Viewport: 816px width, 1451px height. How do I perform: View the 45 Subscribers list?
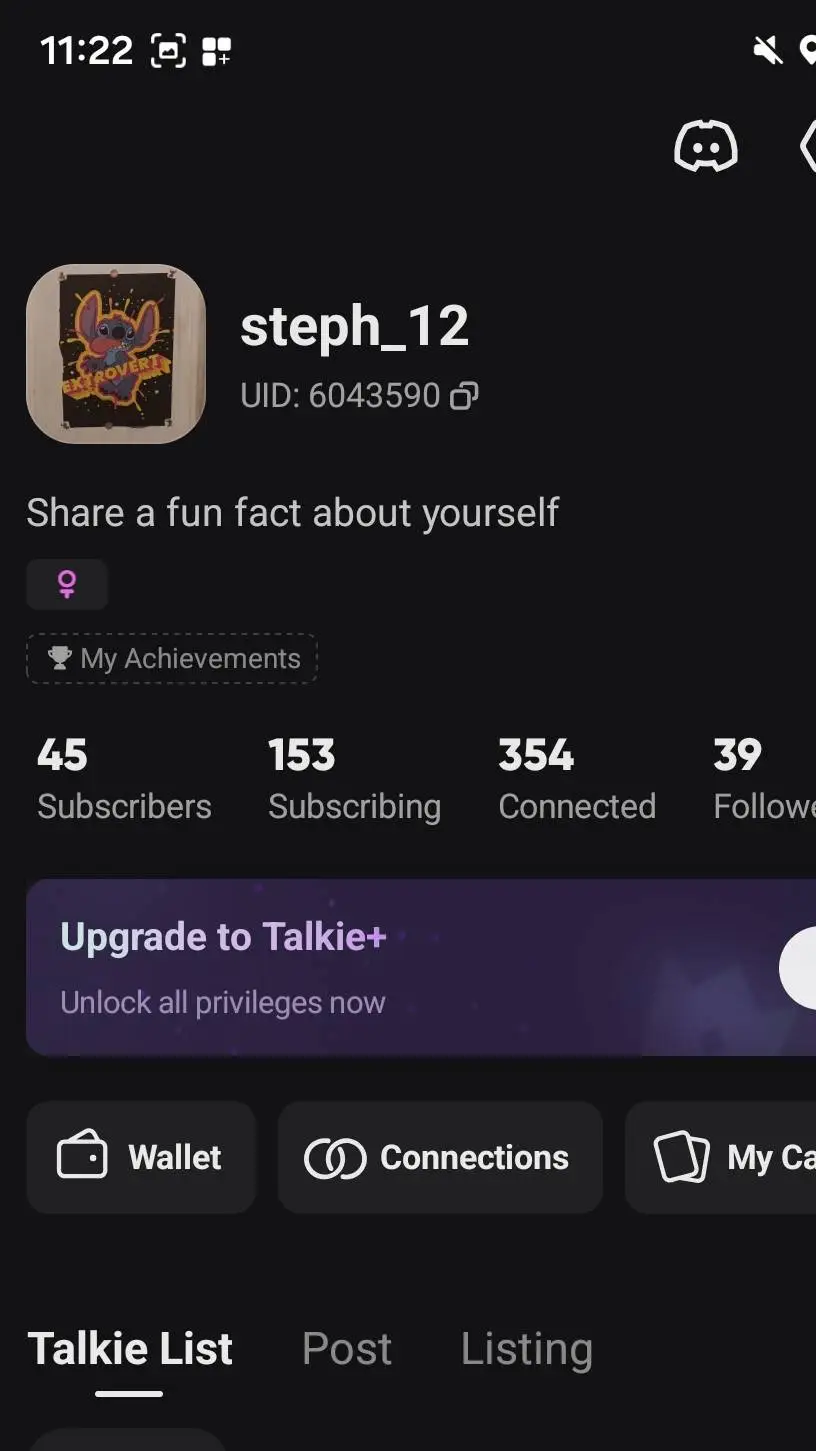pyautogui.click(x=124, y=780)
